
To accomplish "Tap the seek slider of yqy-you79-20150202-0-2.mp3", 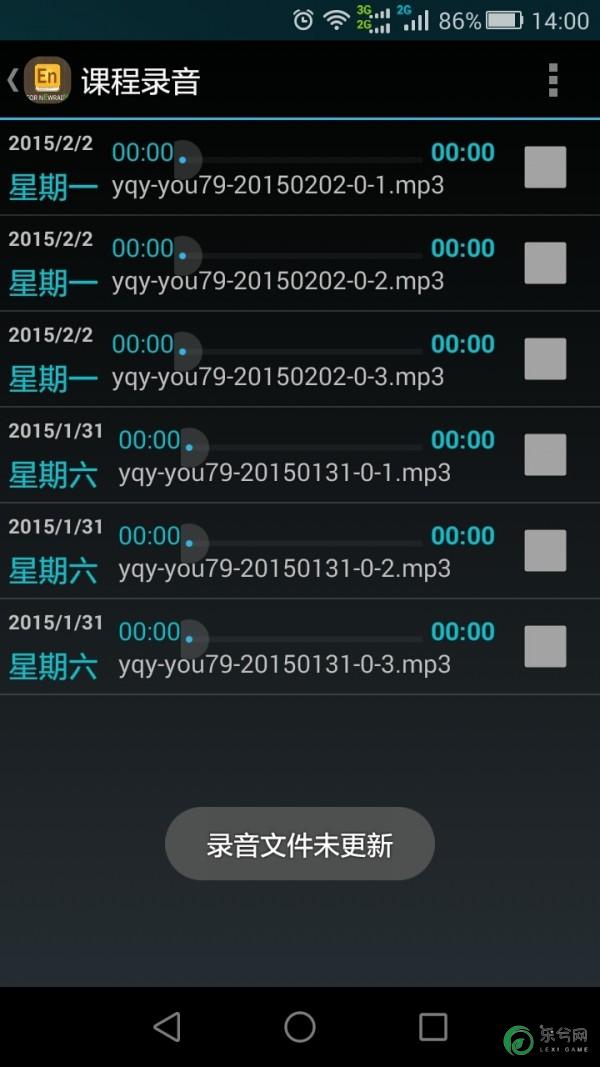I will pos(299,256).
